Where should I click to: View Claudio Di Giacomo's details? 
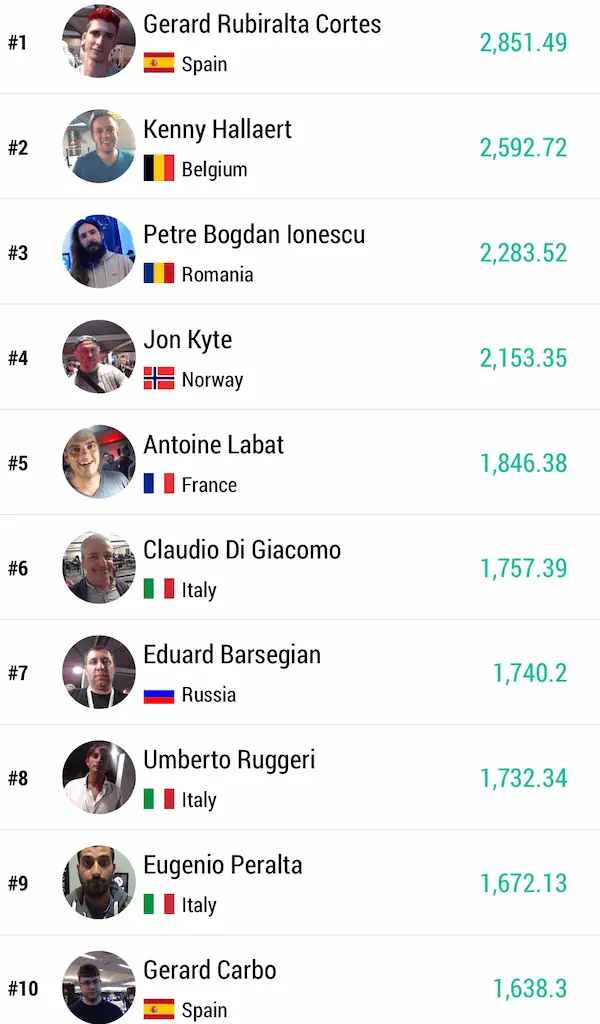(242, 551)
